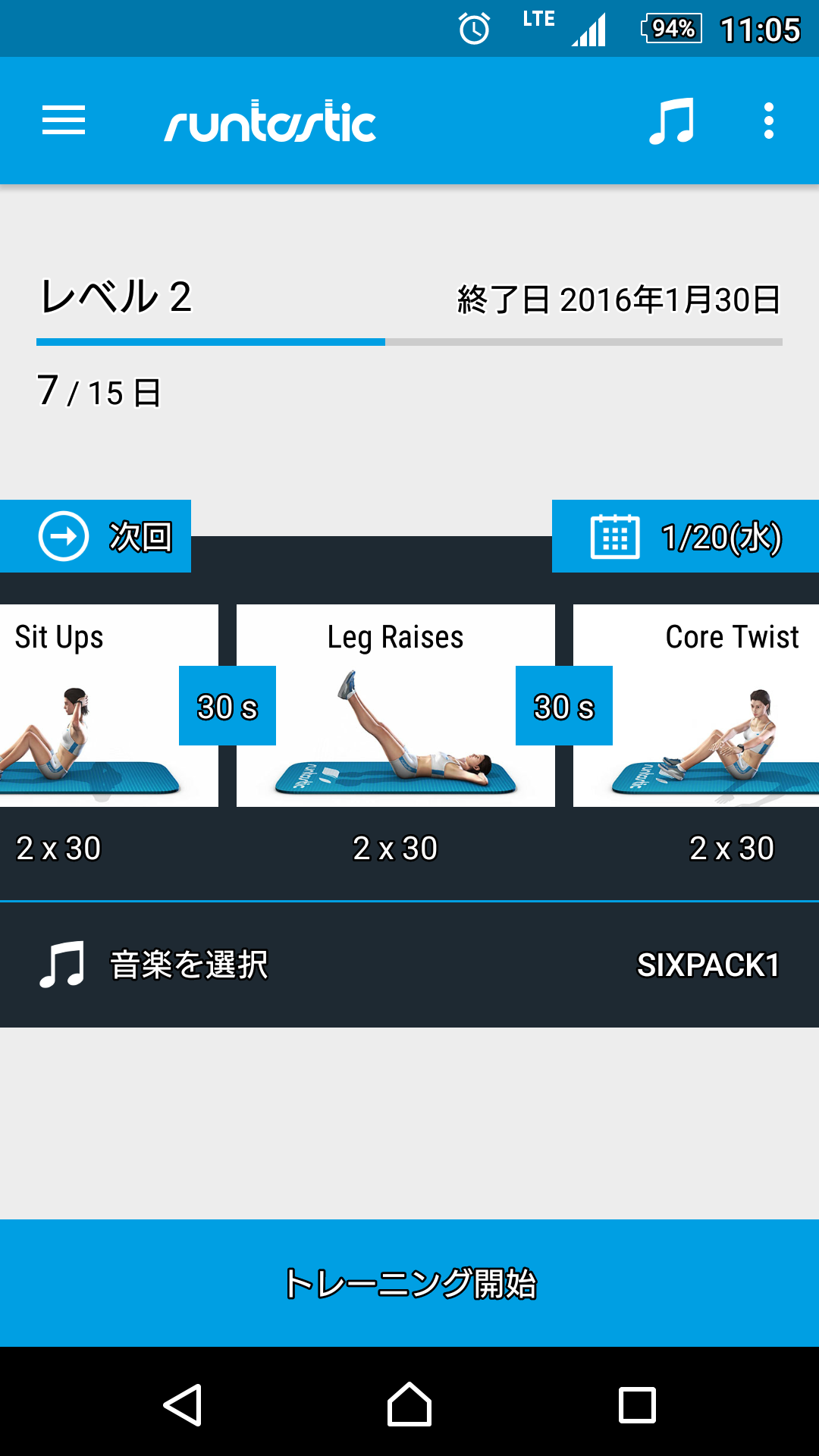Start training with トレーニング開始
Image resolution: width=819 pixels, height=1456 pixels.
(409, 1283)
